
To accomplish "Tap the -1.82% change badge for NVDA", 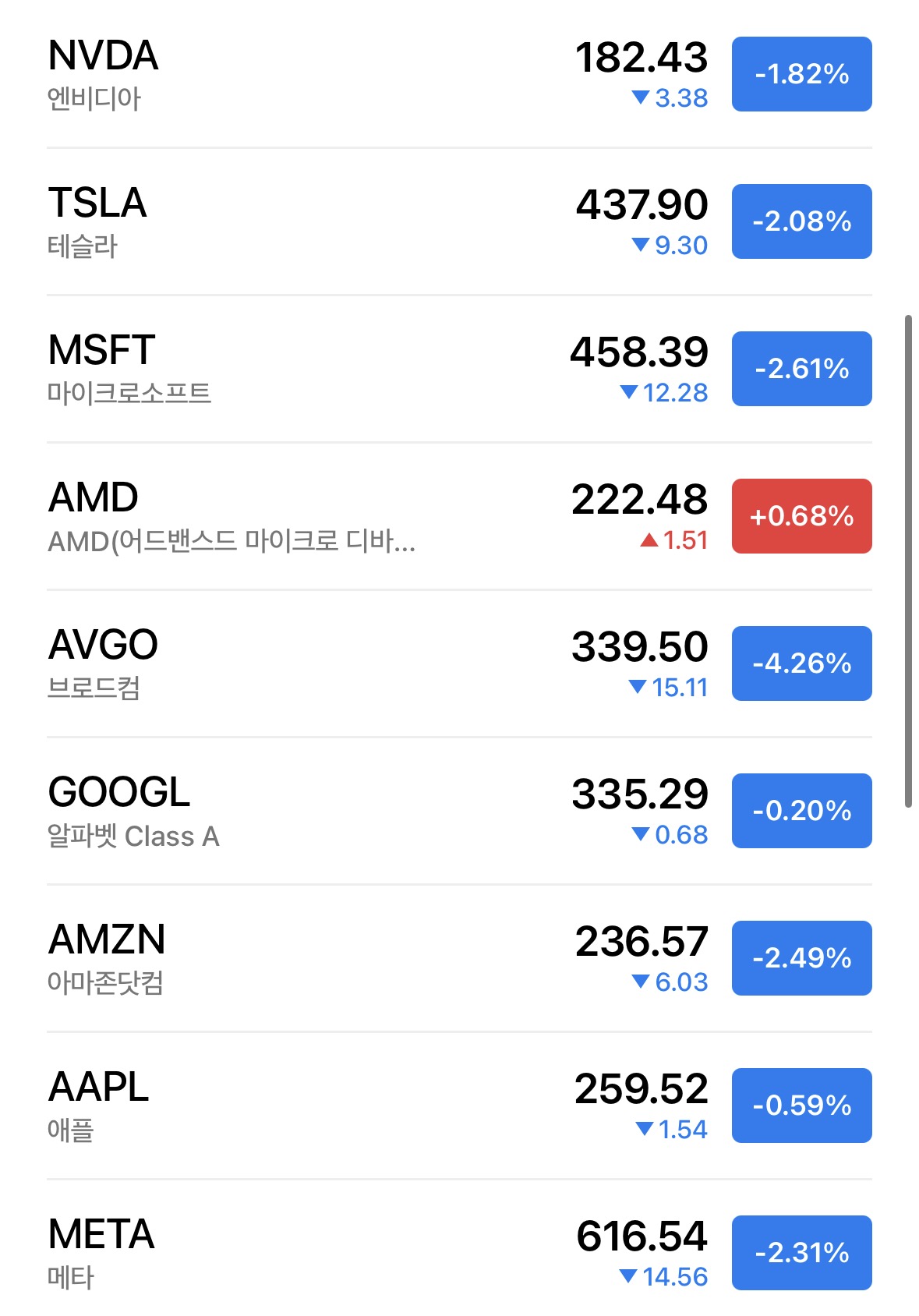I will coord(801,74).
